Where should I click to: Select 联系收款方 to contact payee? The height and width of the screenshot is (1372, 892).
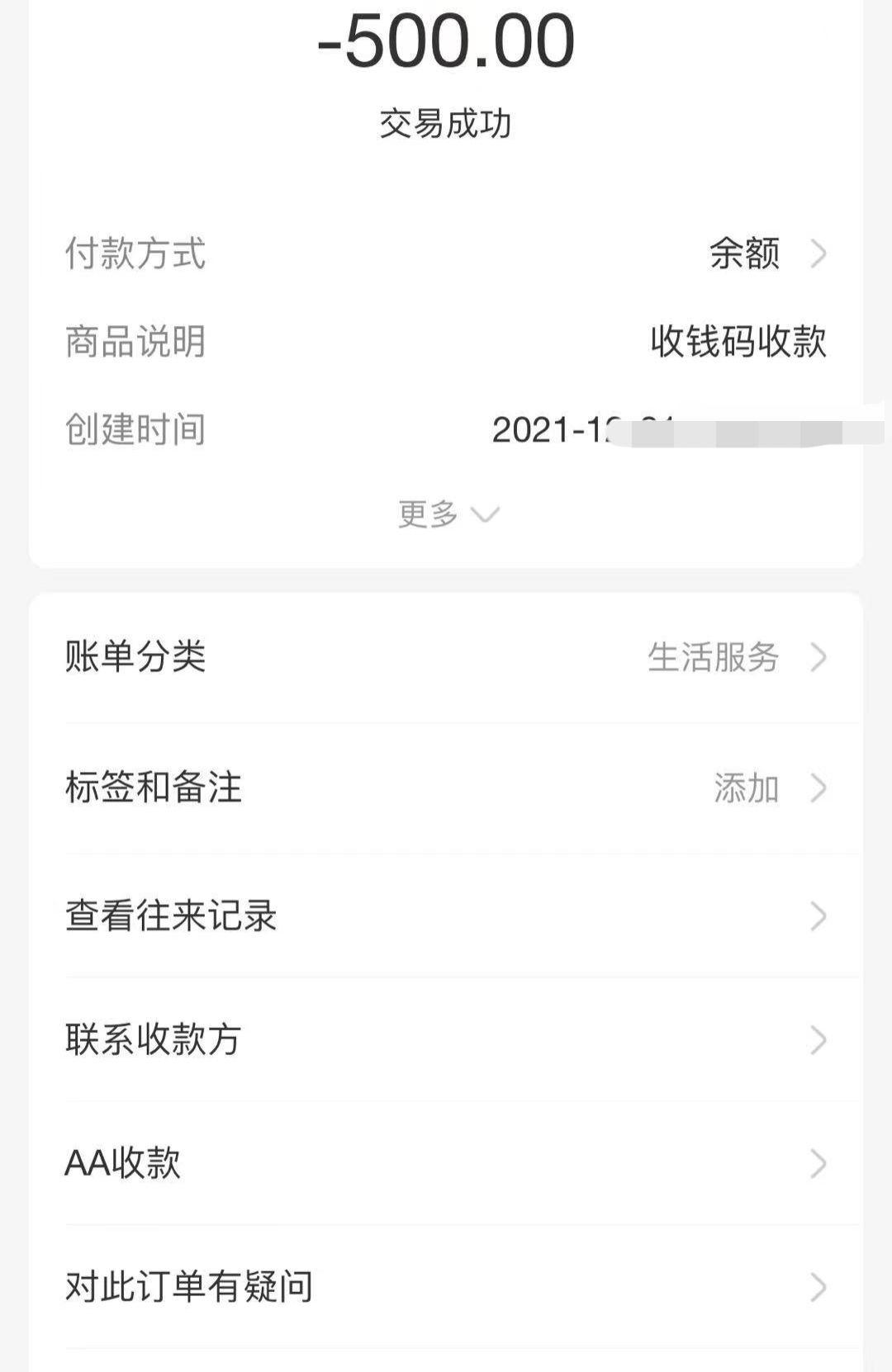pos(446,1040)
